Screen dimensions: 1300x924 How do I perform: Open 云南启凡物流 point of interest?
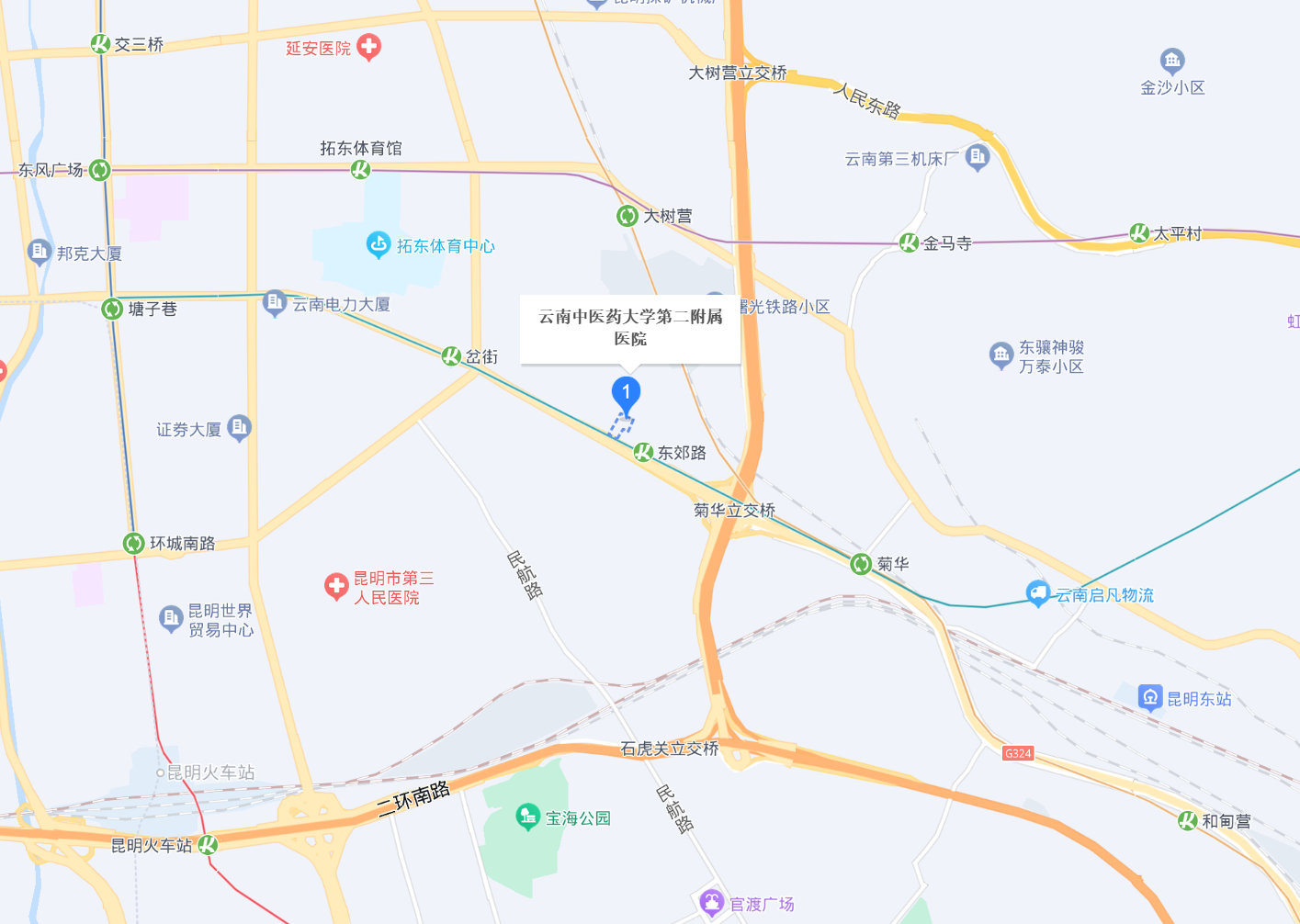pyautogui.click(x=1038, y=593)
